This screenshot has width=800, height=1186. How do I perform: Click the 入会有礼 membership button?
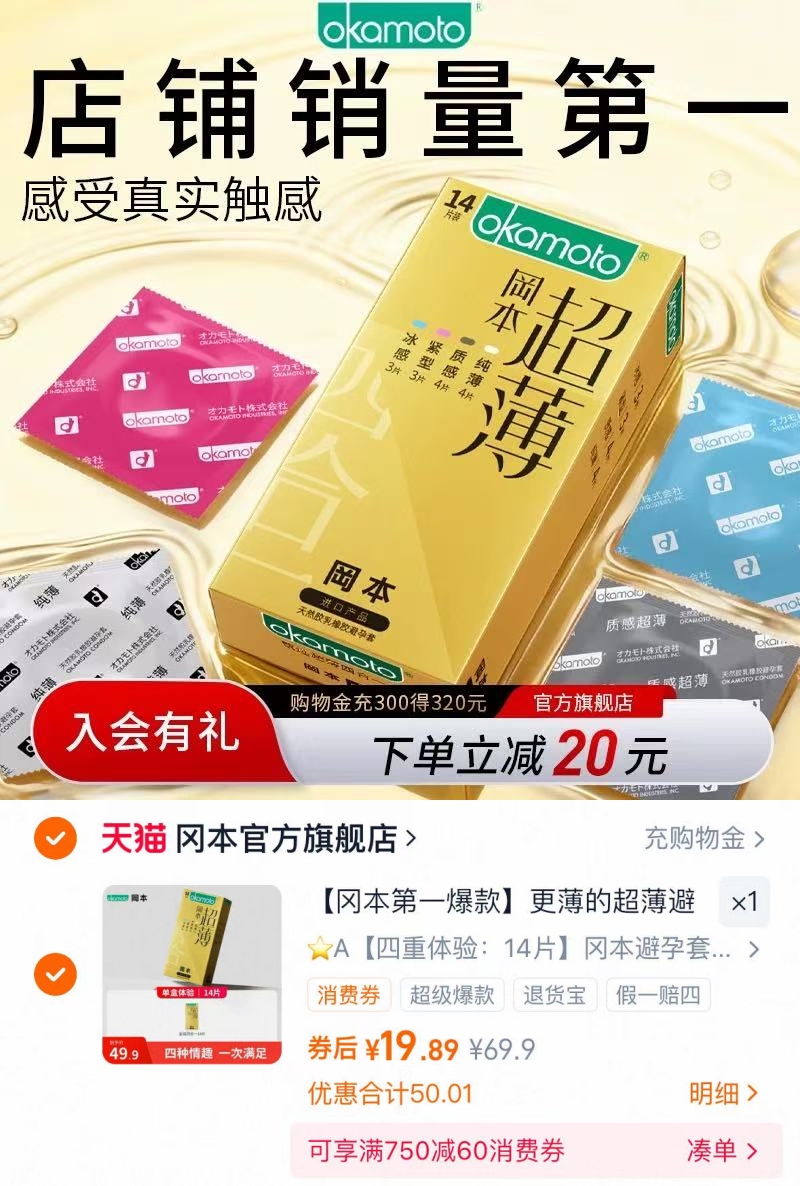[x=155, y=733]
